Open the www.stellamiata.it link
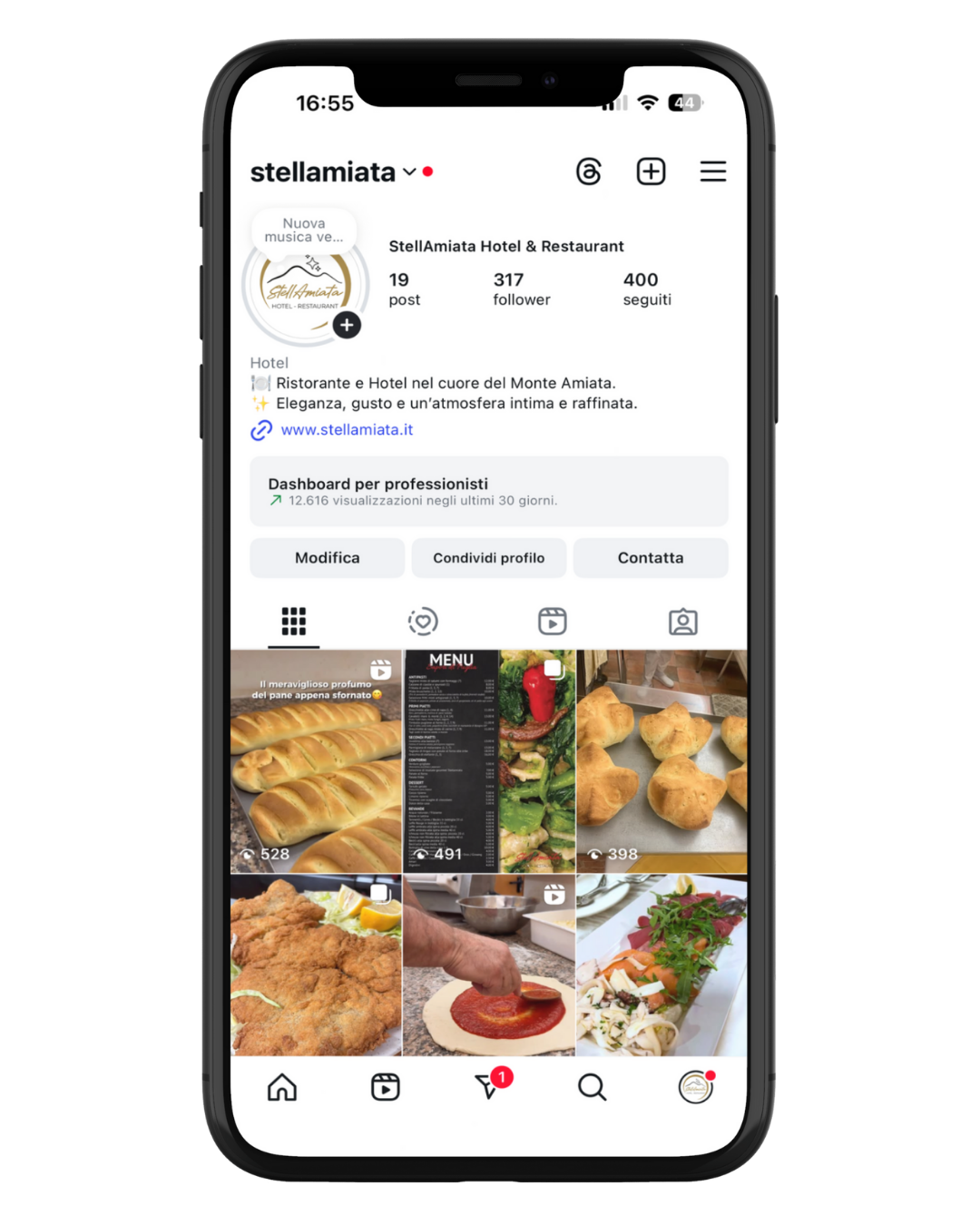Image resolution: width=980 pixels, height=1225 pixels. coord(346,430)
